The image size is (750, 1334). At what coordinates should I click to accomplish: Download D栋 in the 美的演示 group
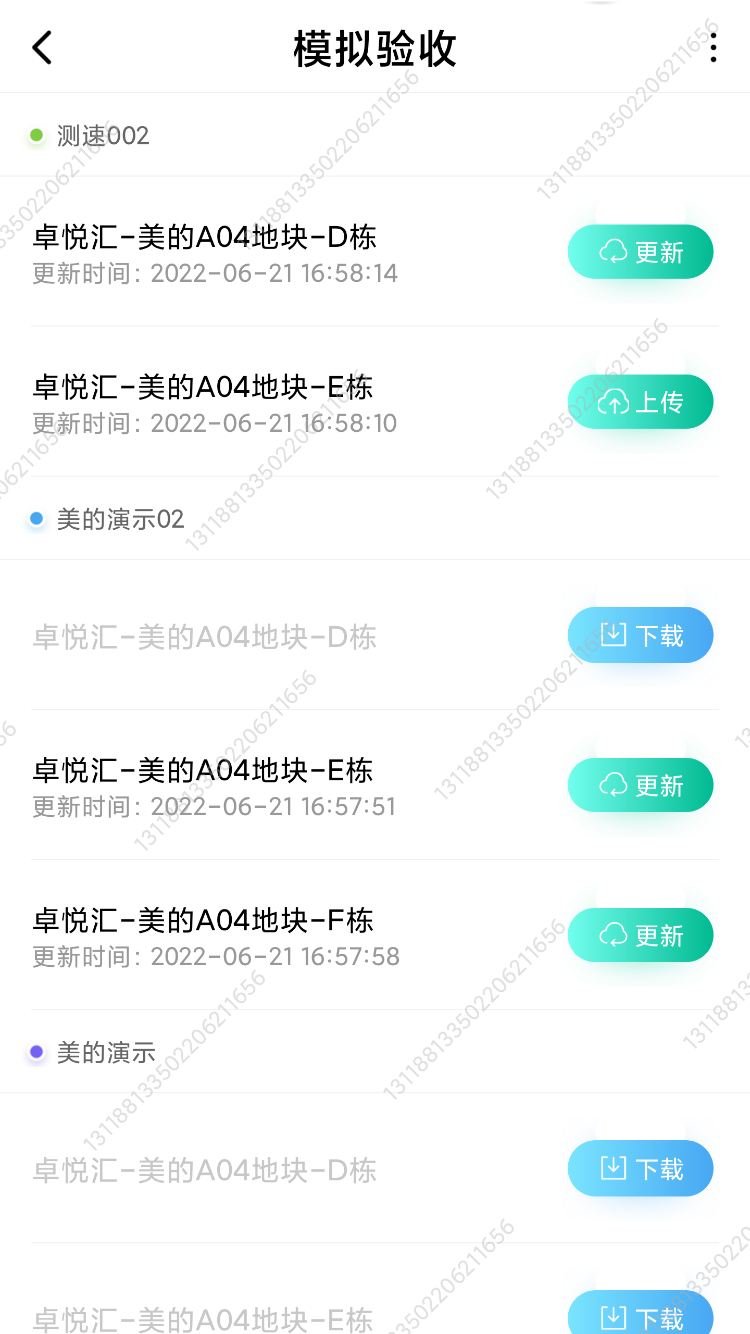click(x=640, y=1168)
